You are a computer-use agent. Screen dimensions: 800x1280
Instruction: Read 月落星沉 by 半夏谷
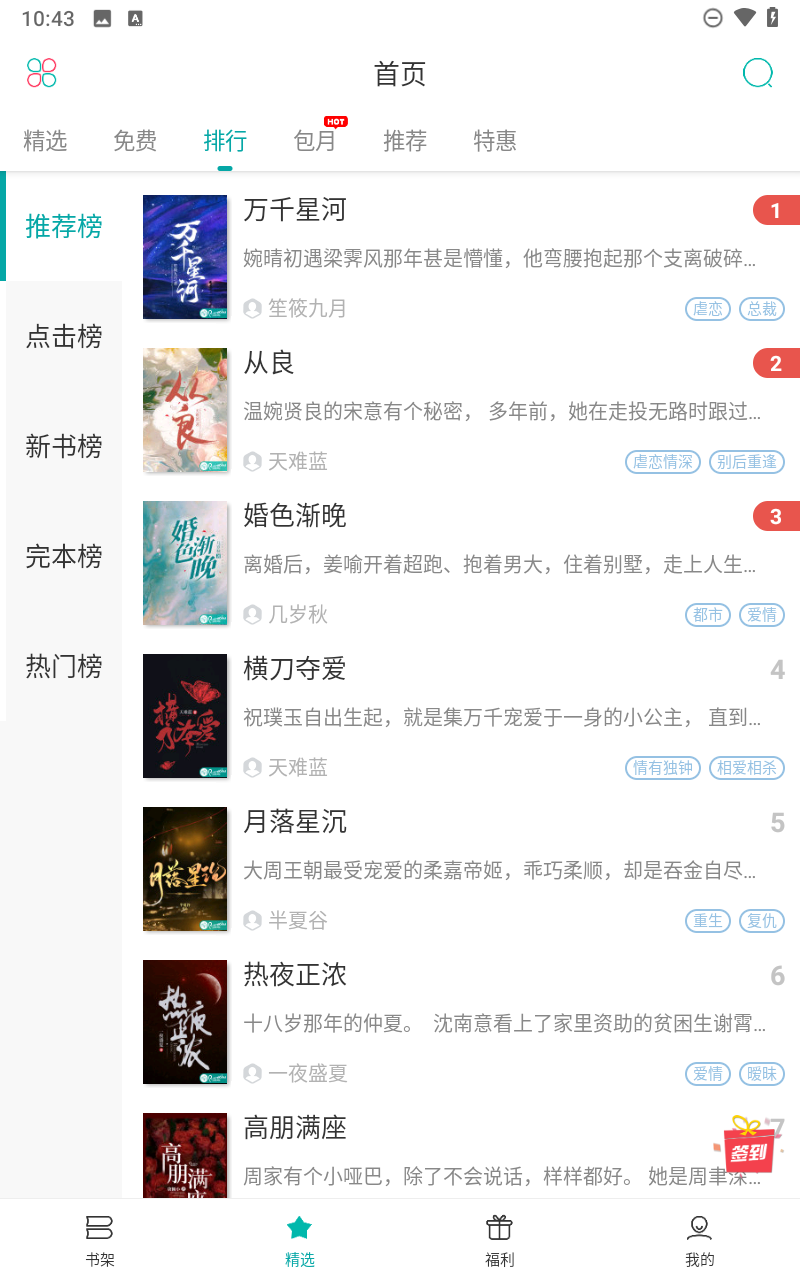[295, 822]
